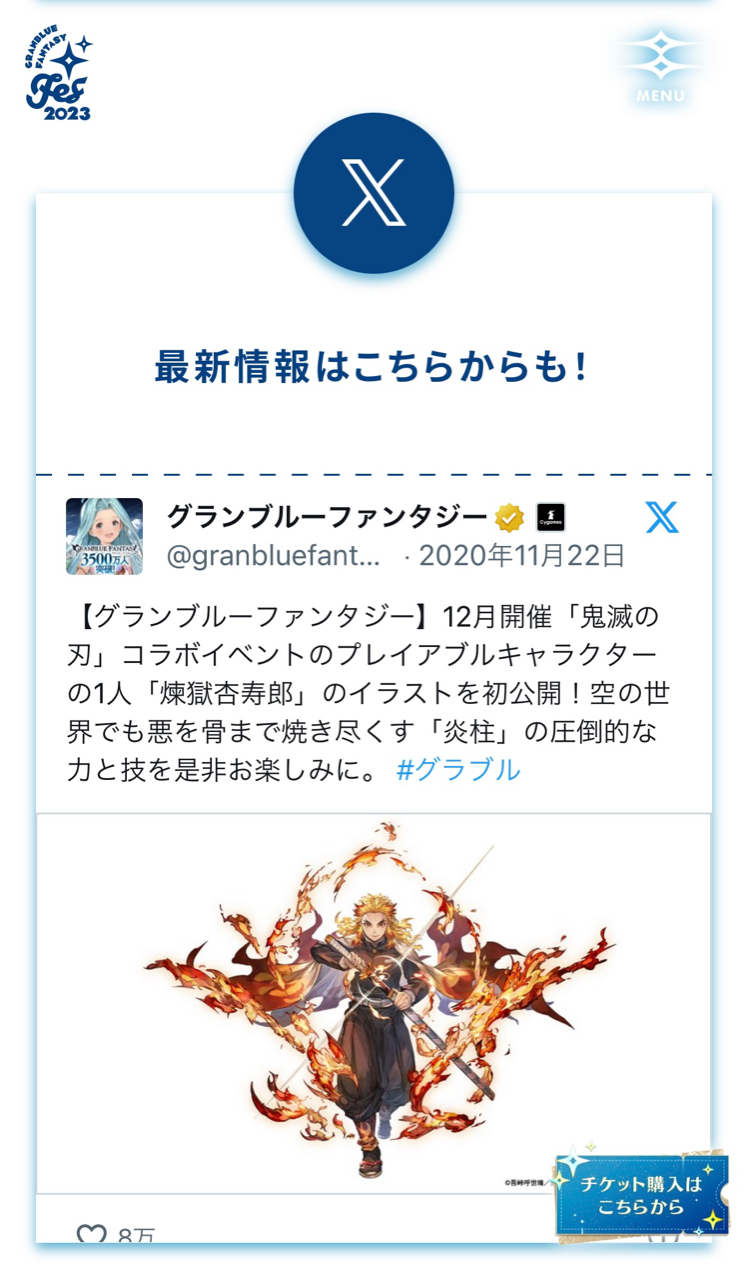
Task: Open the tweet date 2020年11月22日
Action: [522, 556]
